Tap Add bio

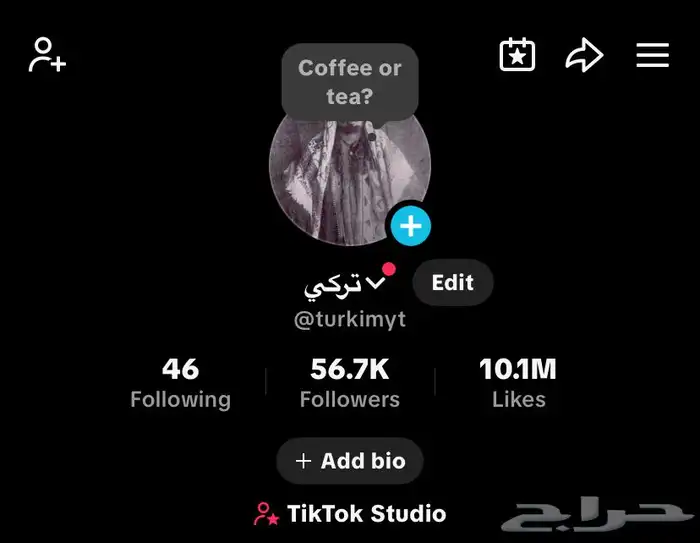point(350,461)
